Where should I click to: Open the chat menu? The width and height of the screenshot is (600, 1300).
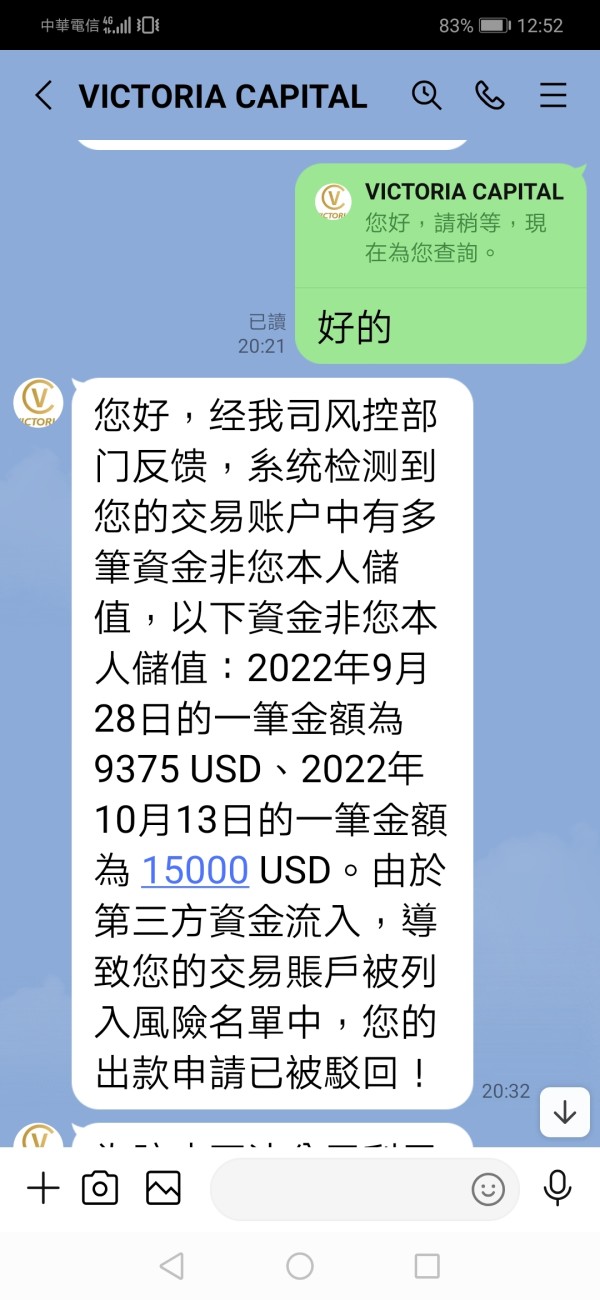(x=553, y=95)
